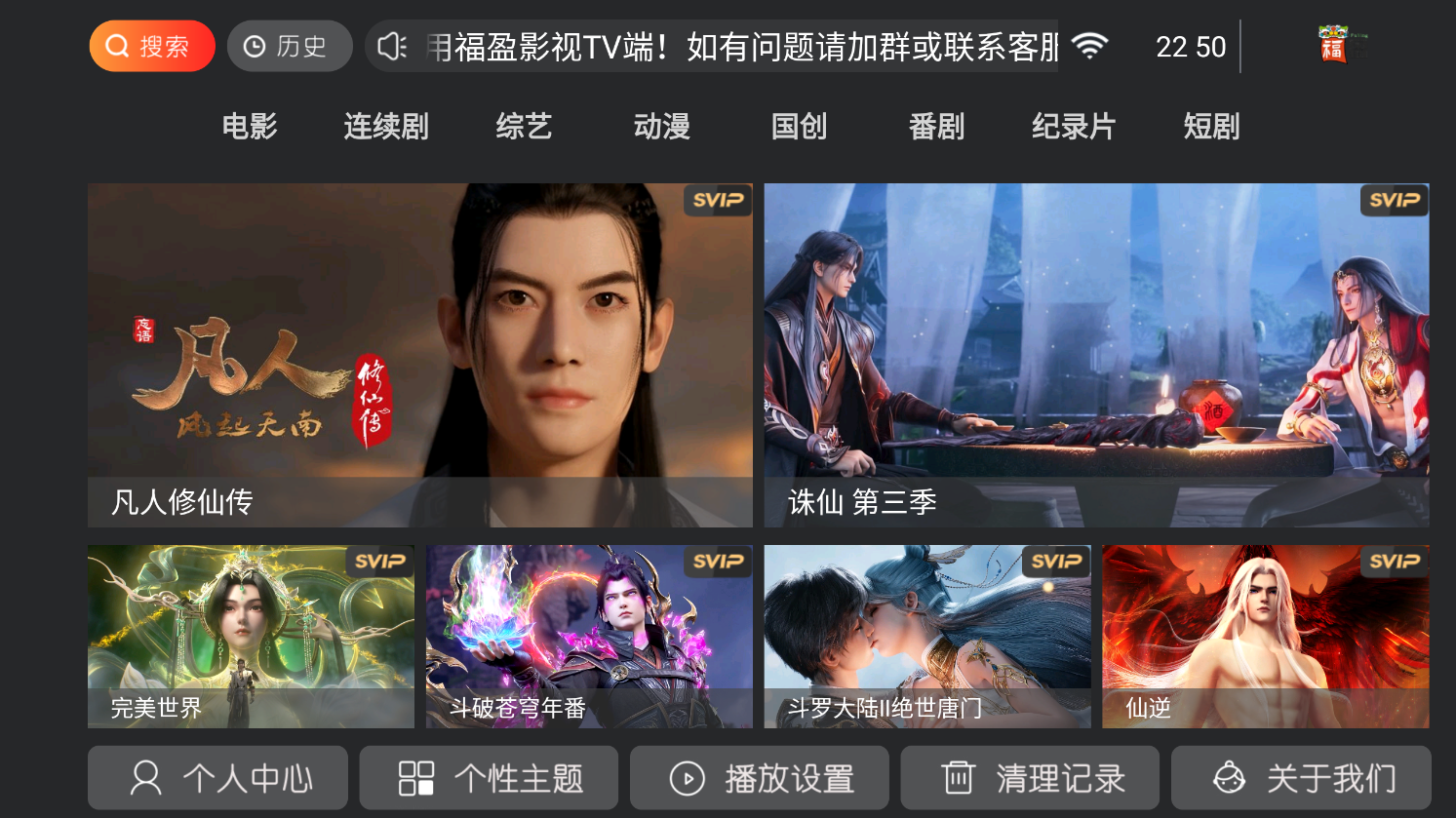1456x818 pixels.
Task: Open the 凡人修仙传 poster card
Action: coord(419,355)
